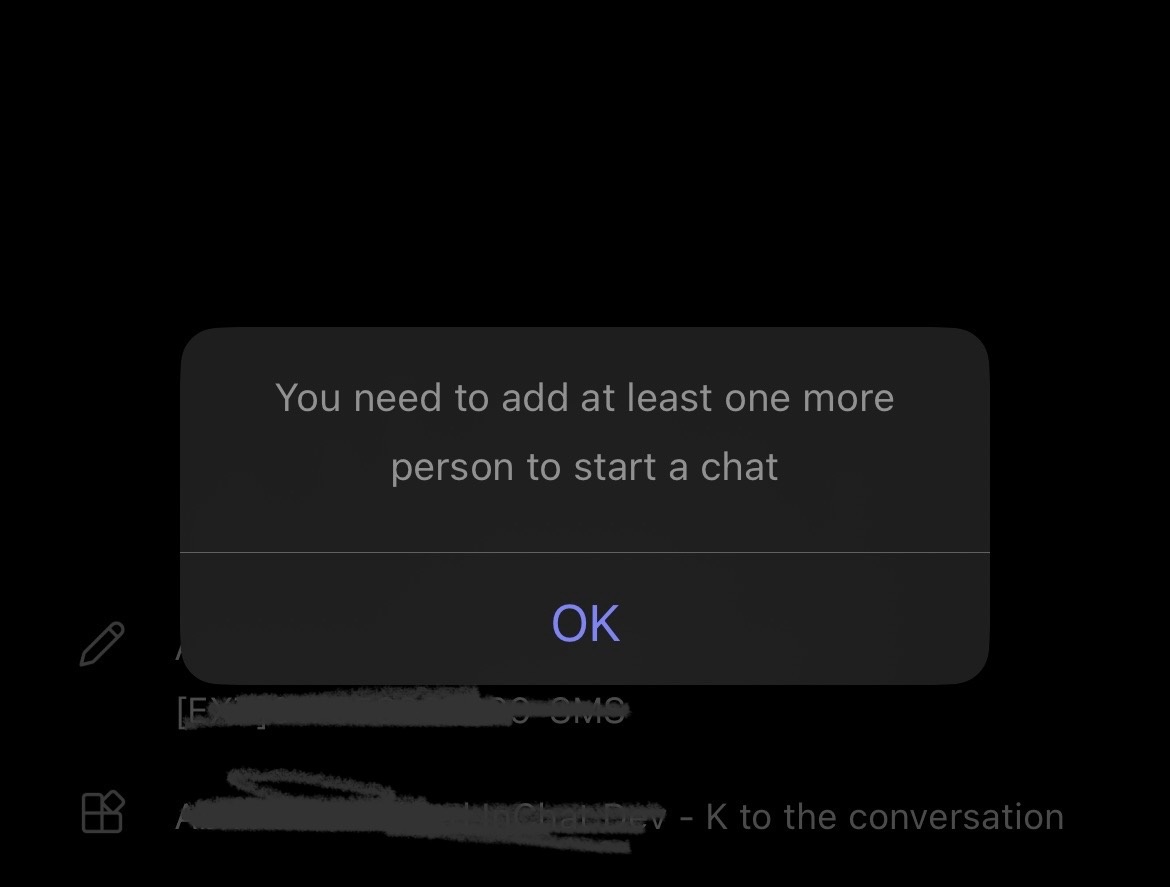Dismiss the alert by tapping OK
Viewport: 1170px width, 887px height.
click(x=585, y=622)
